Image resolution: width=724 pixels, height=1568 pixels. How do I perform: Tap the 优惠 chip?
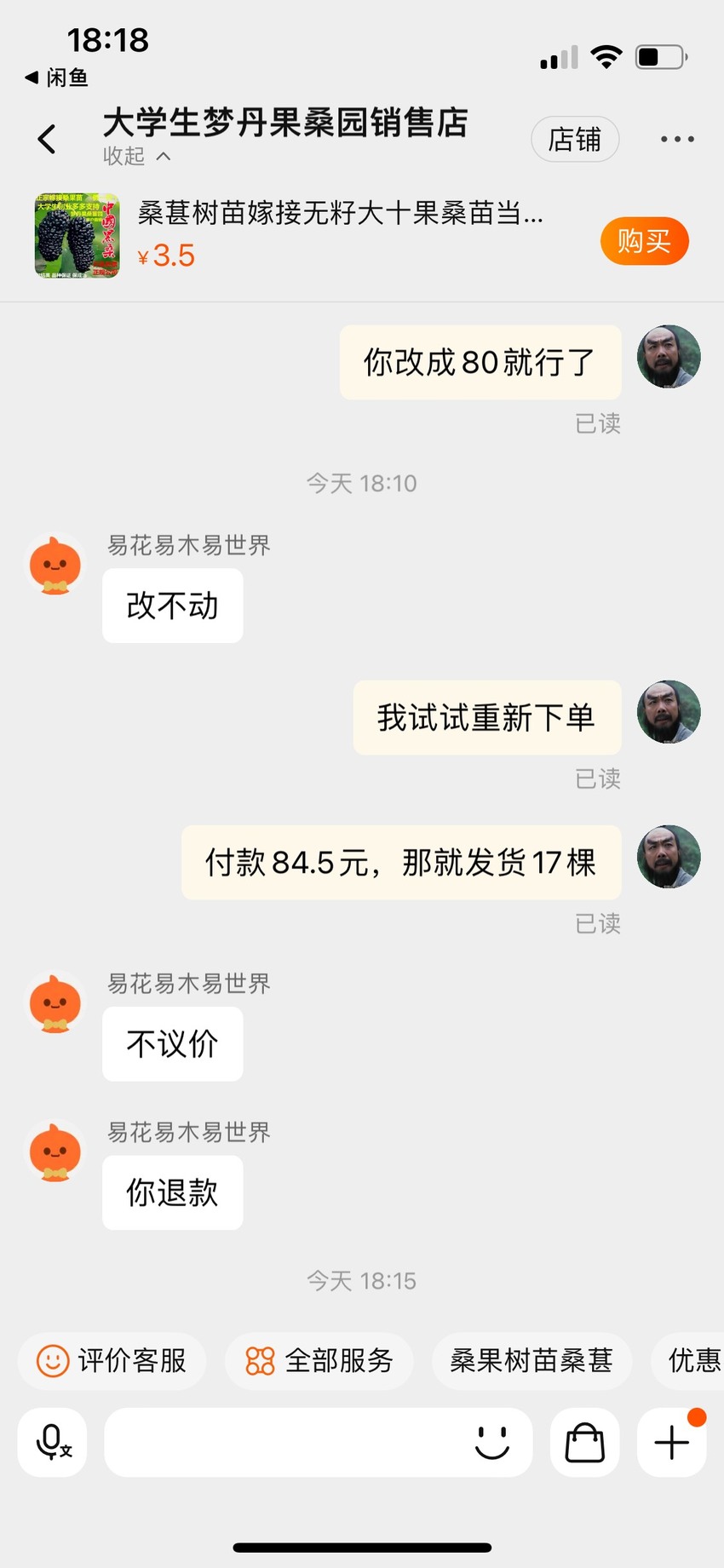click(x=688, y=1360)
